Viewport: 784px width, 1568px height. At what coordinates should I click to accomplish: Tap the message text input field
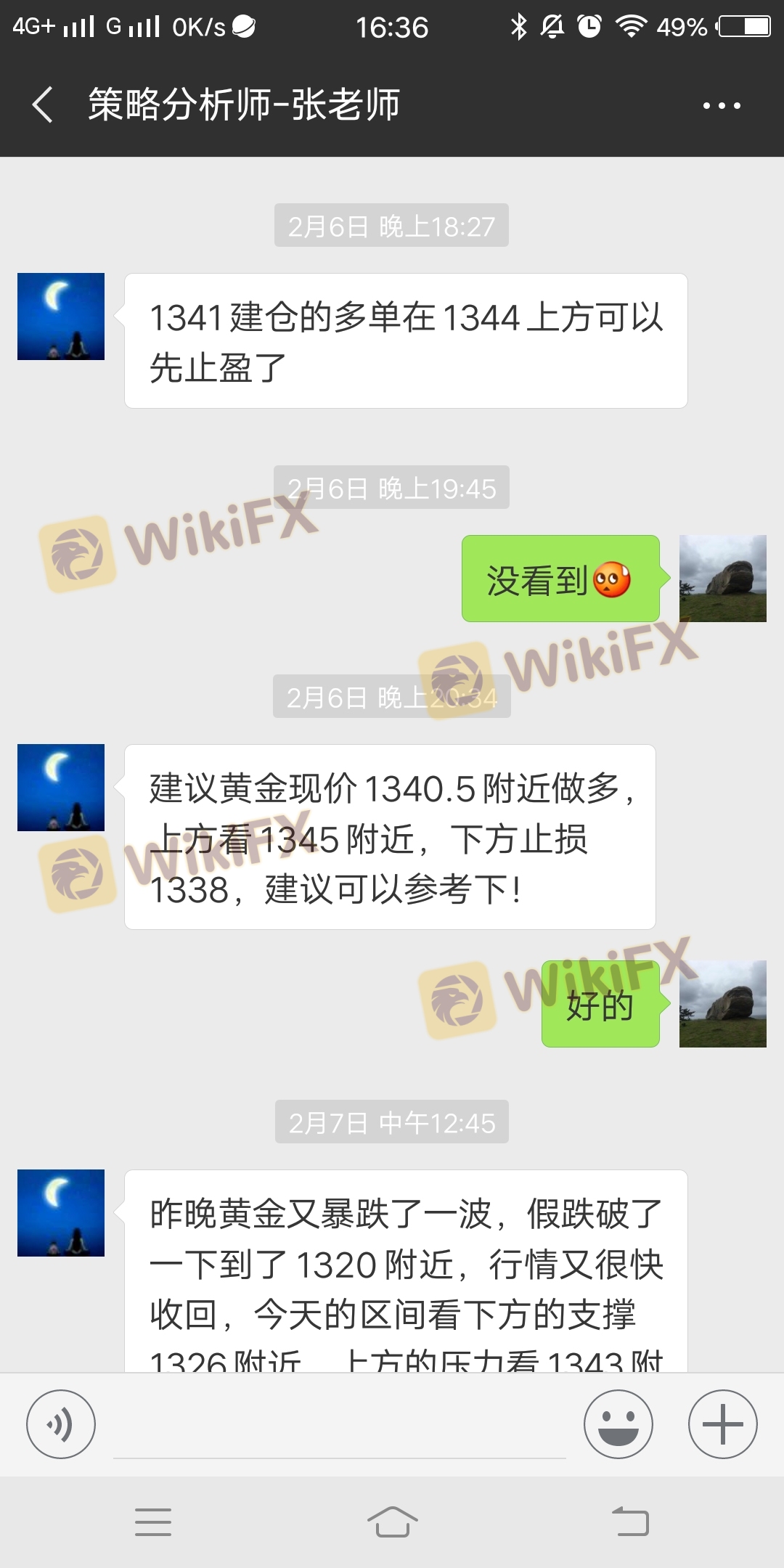coord(340,1426)
